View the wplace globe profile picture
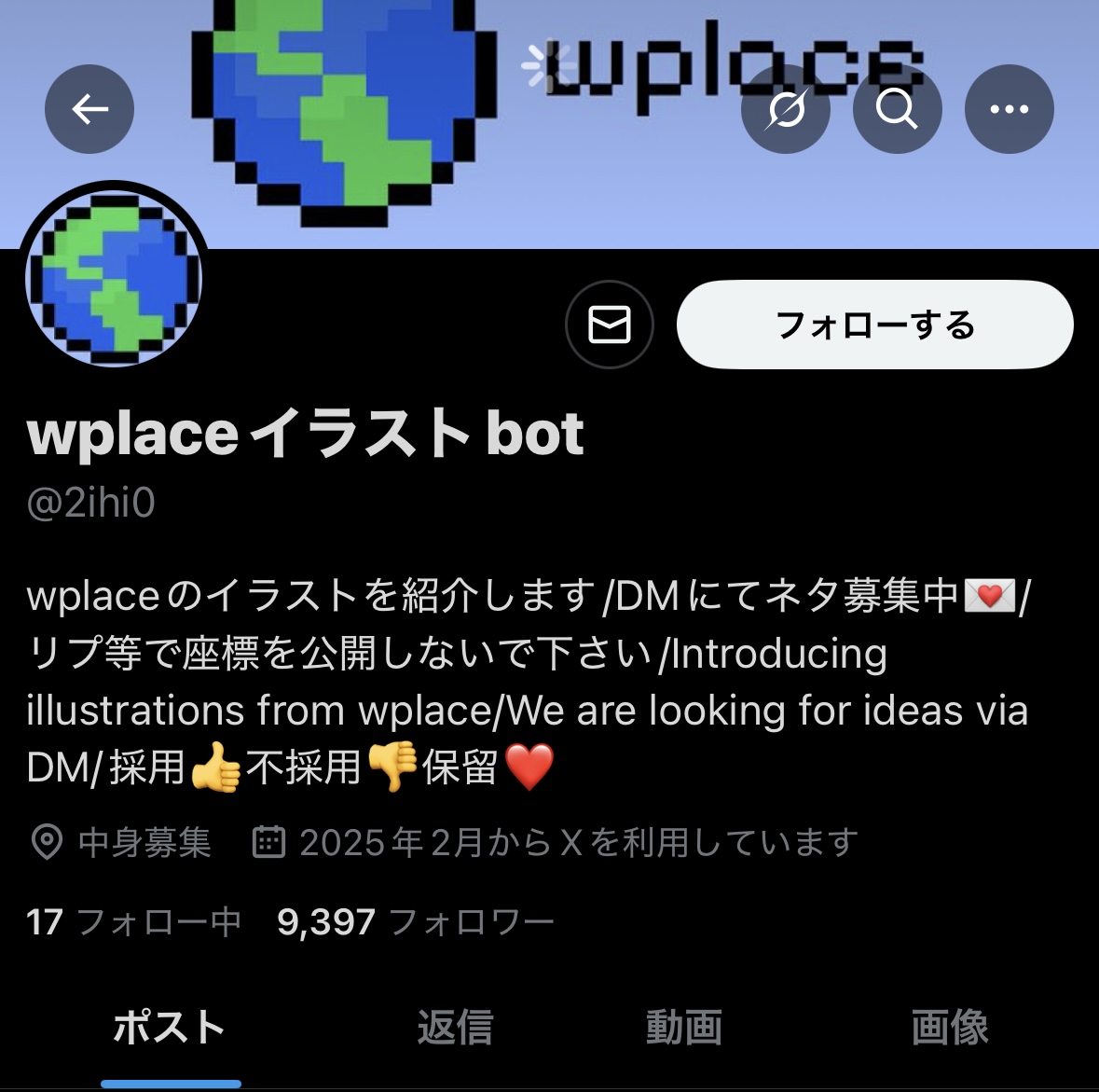This screenshot has height=1092, width=1099. coord(114,277)
